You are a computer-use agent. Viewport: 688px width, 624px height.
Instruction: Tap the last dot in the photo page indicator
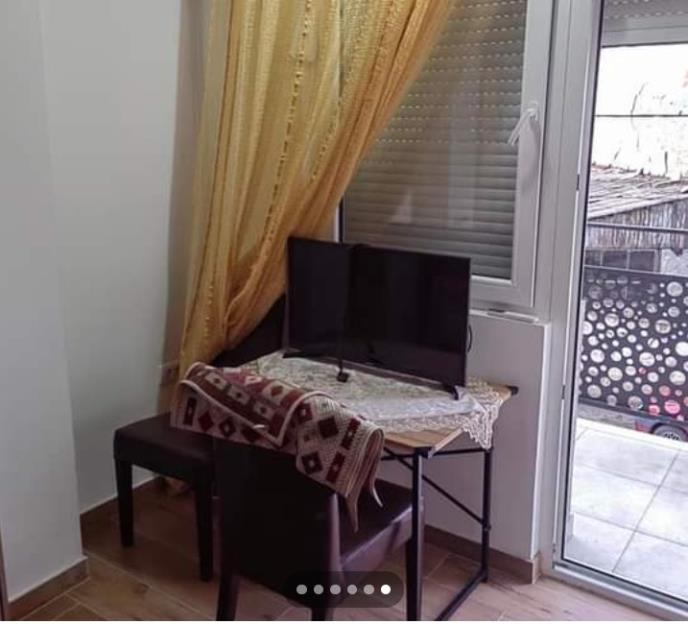pyautogui.click(x=386, y=590)
